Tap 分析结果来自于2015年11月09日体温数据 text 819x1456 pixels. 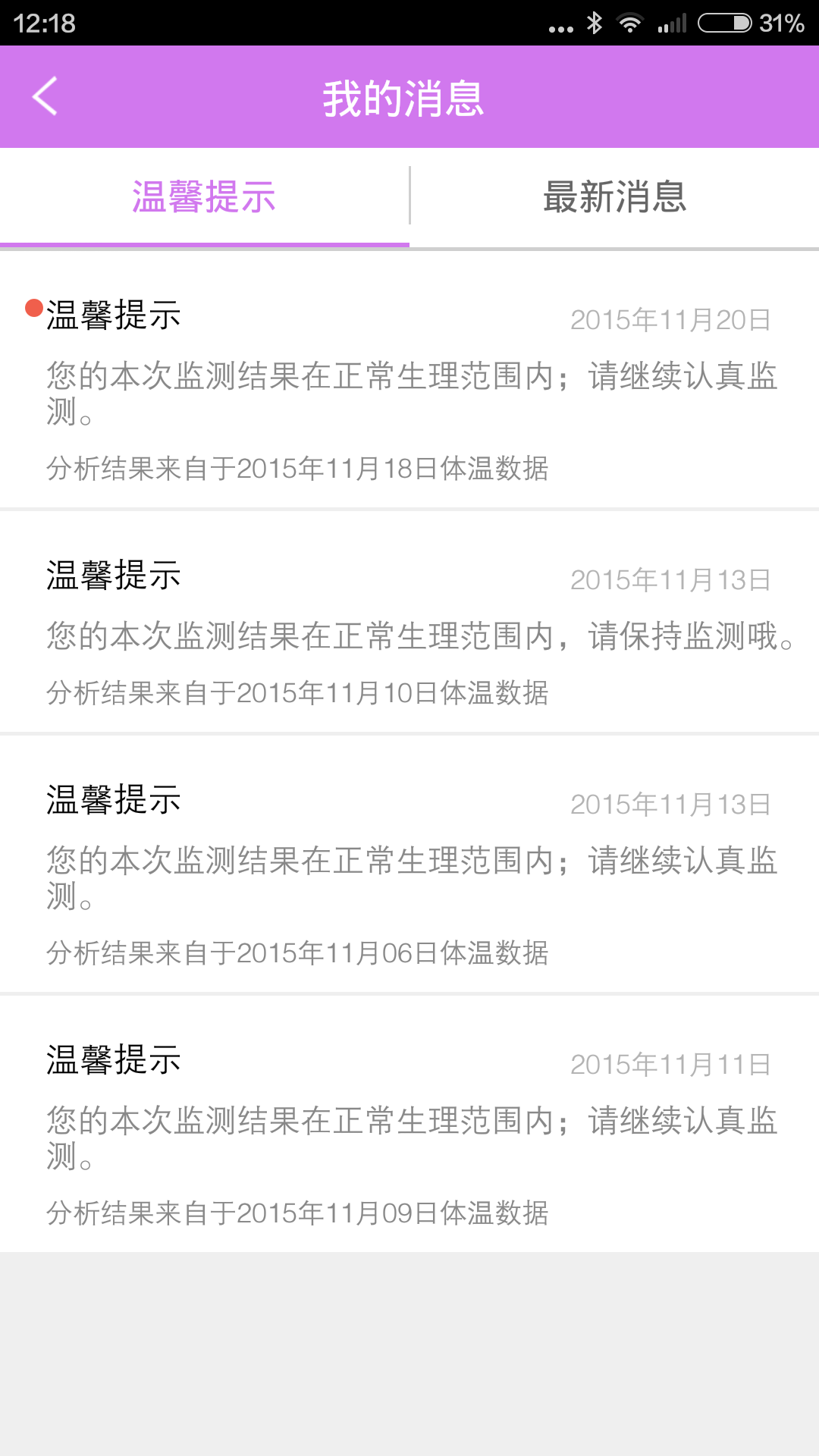pyautogui.click(x=298, y=1211)
